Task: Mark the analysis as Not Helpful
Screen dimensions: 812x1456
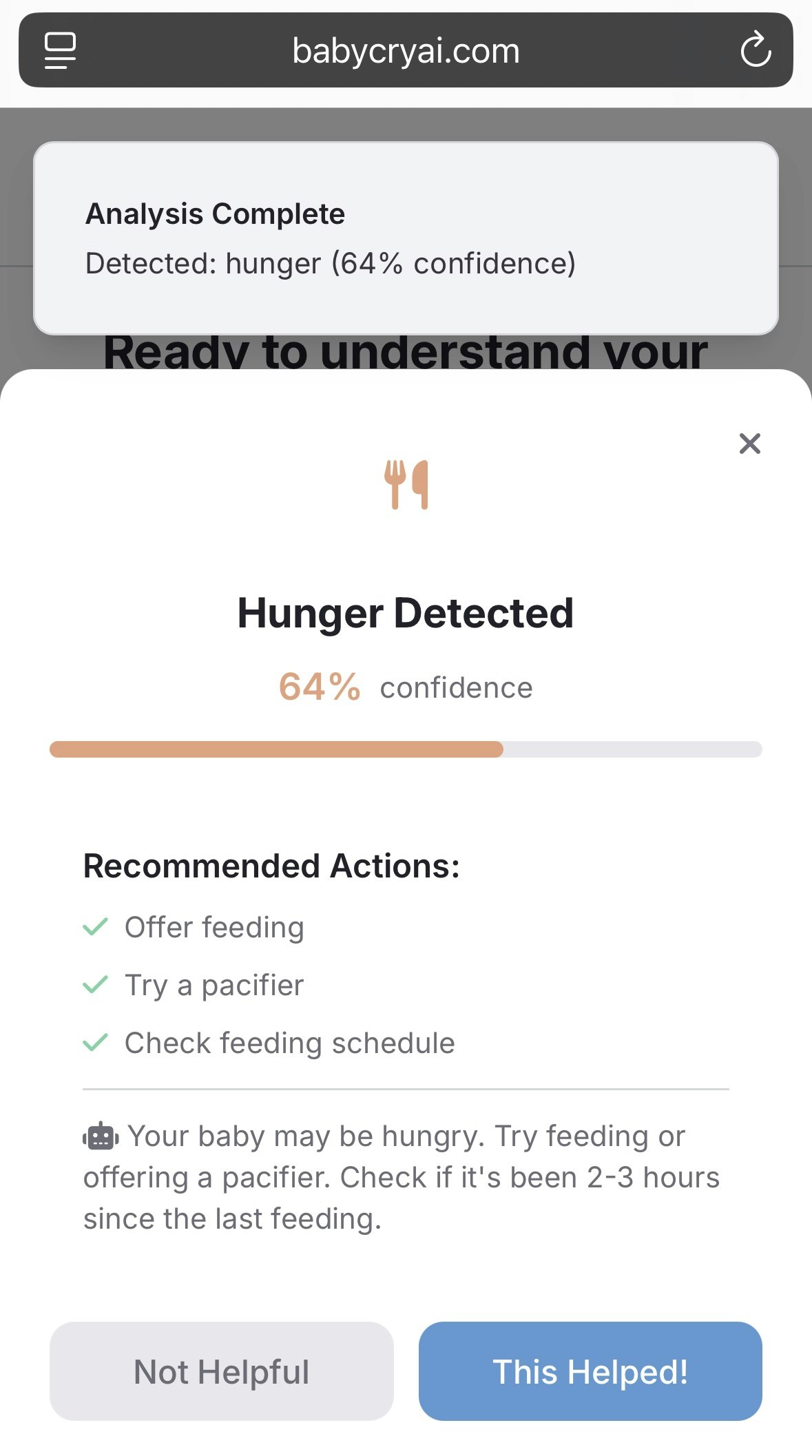Action: tap(221, 1371)
